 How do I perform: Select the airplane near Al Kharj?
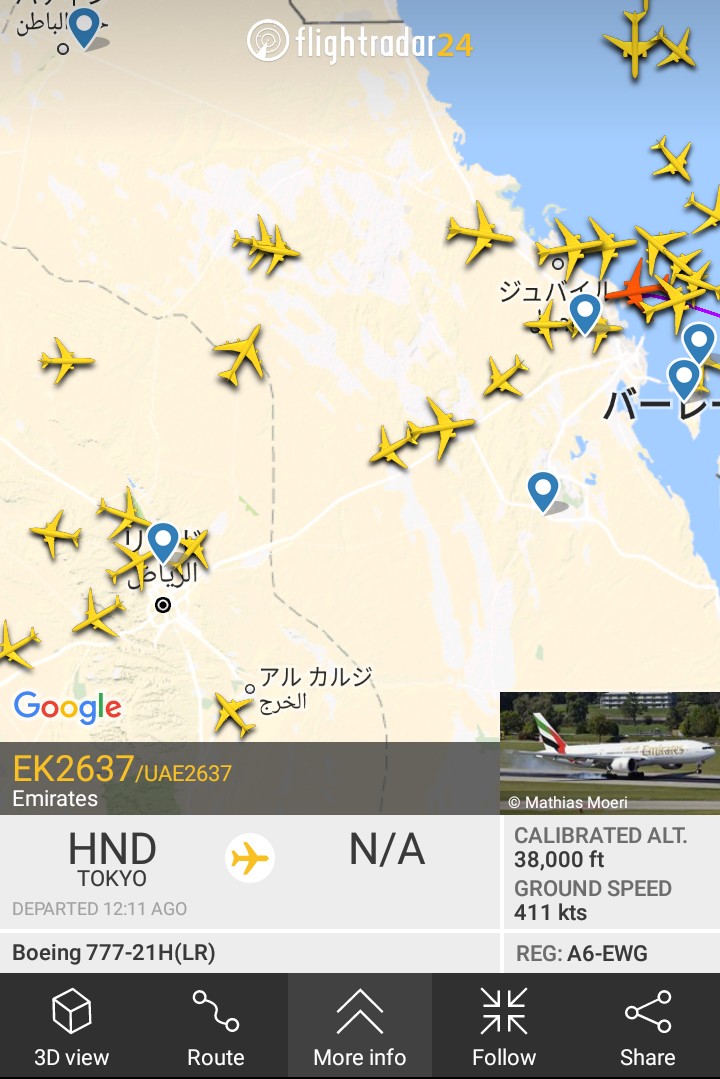233,714
